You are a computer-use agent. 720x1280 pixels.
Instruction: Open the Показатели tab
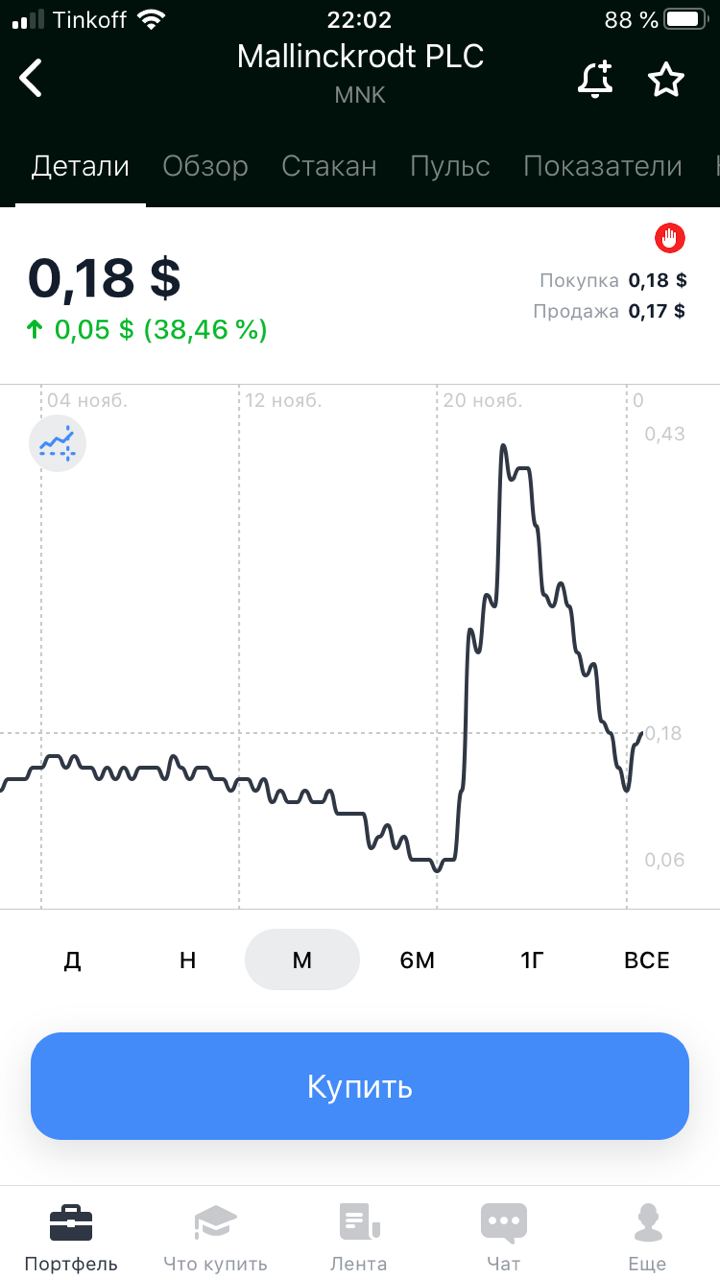[x=602, y=166]
